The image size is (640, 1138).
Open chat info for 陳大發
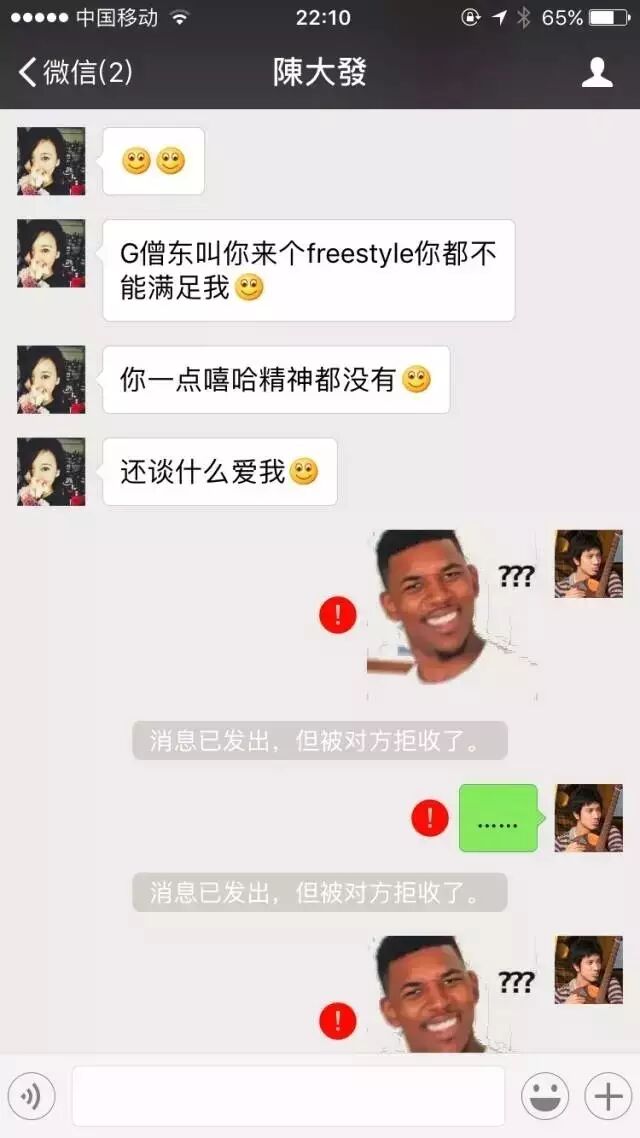pyautogui.click(x=597, y=72)
